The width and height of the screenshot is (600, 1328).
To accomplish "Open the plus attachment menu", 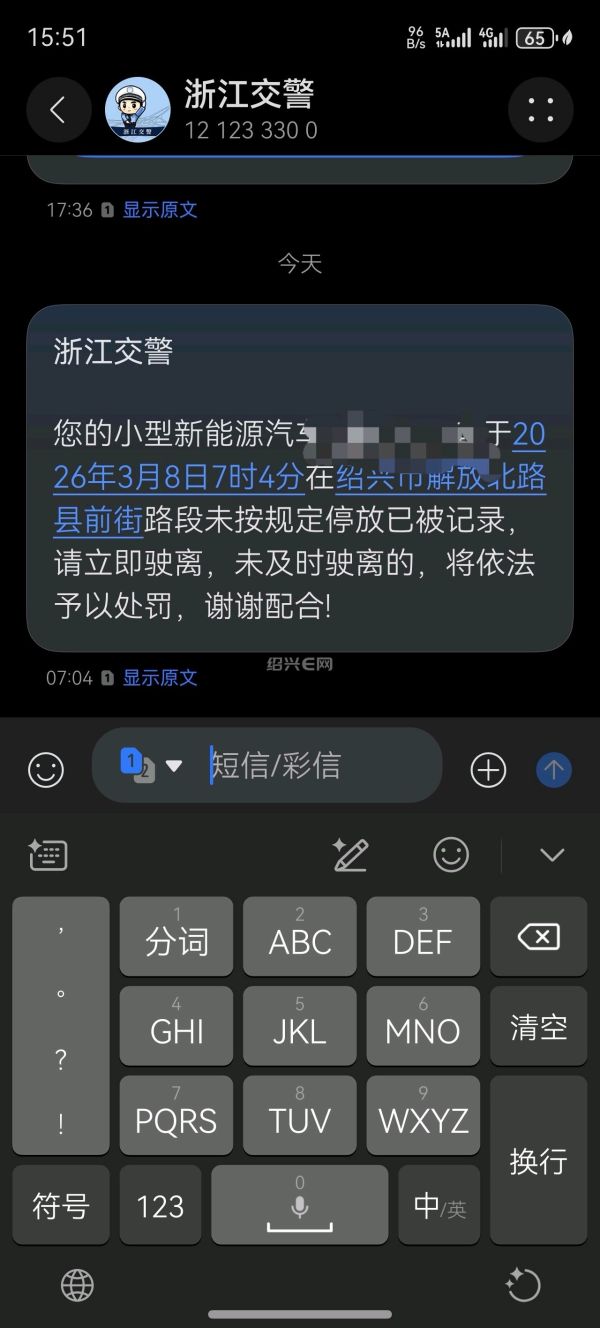I will [488, 769].
